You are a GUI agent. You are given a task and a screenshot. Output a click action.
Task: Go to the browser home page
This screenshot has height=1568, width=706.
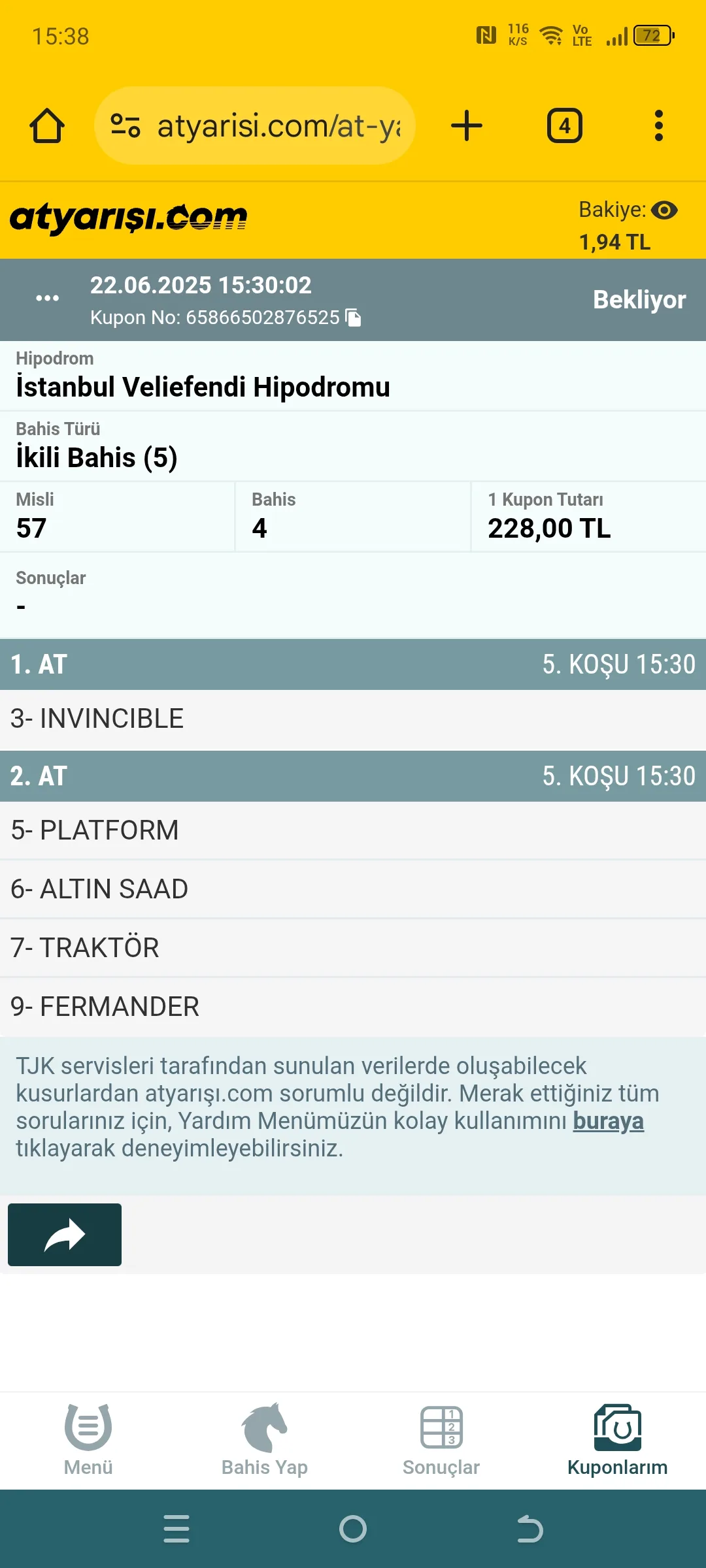[47, 125]
